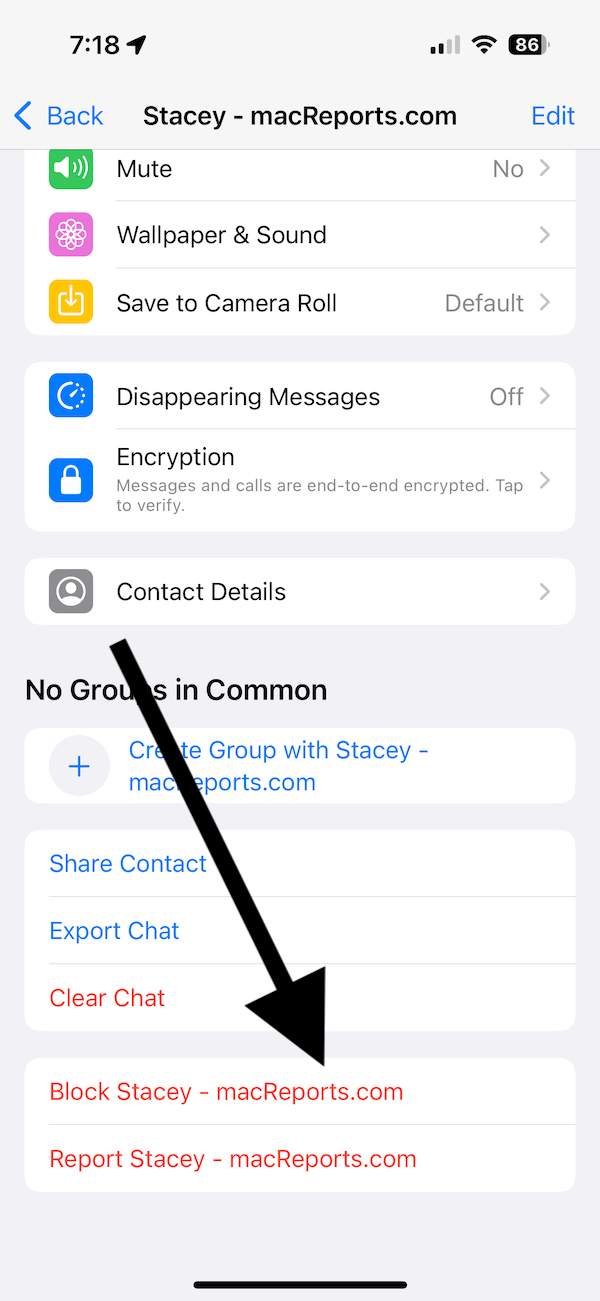Open Encryption to verify security
The width and height of the screenshot is (600, 1301).
tap(300, 480)
